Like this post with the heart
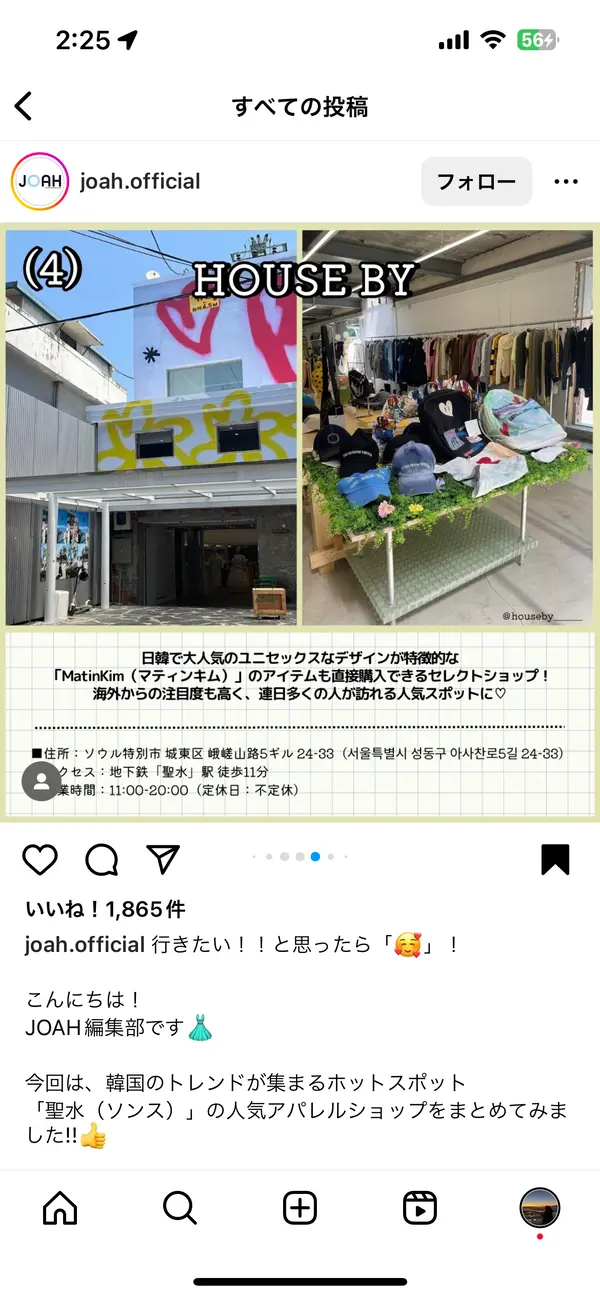Screen dimensions: 600x1298 tap(40, 859)
